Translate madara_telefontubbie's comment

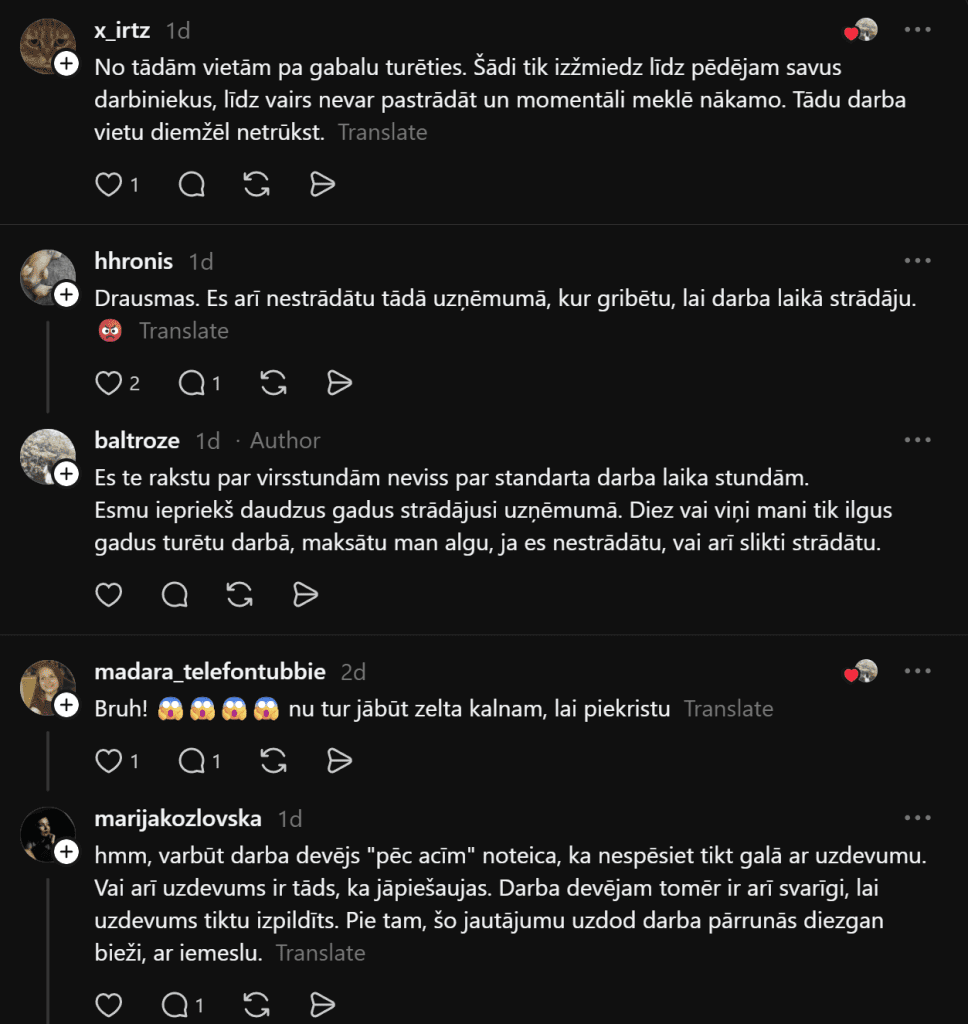click(x=728, y=709)
